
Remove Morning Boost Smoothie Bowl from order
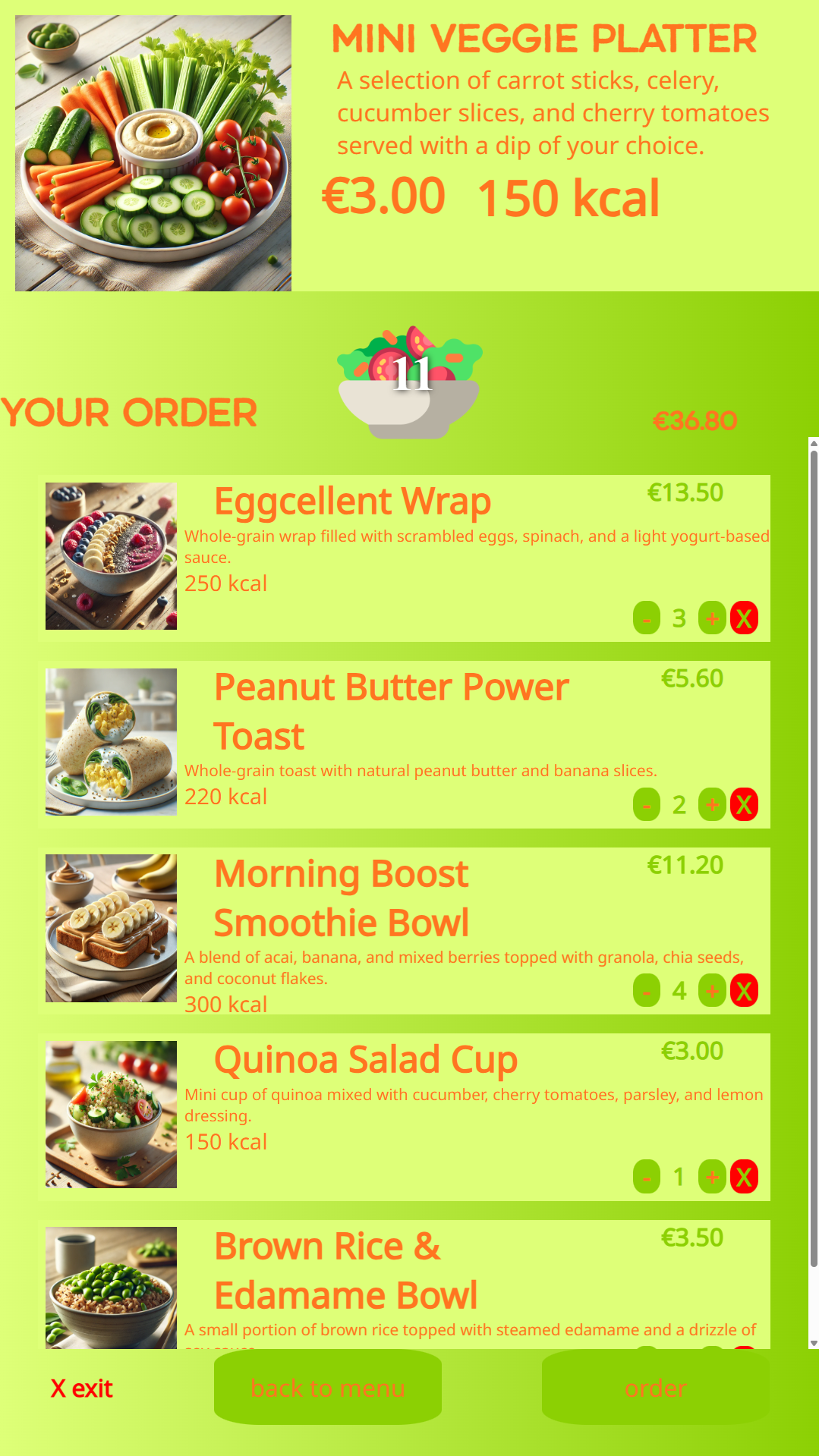(744, 991)
